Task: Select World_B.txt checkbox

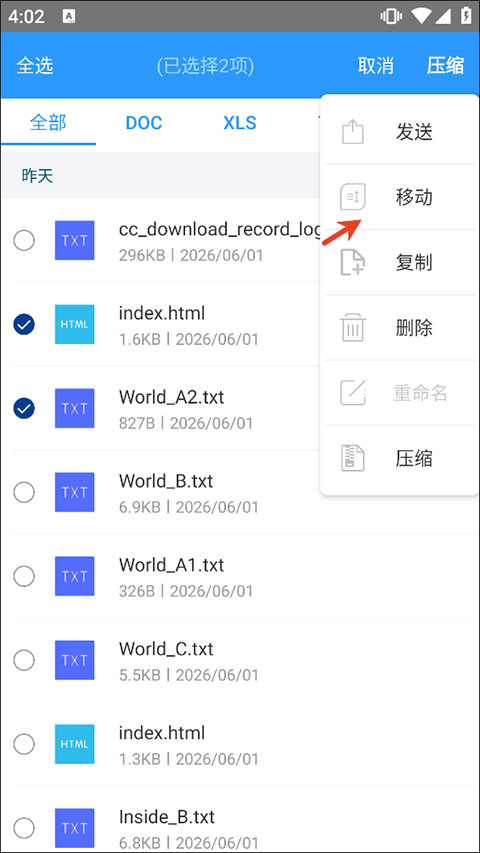Action: (24, 492)
